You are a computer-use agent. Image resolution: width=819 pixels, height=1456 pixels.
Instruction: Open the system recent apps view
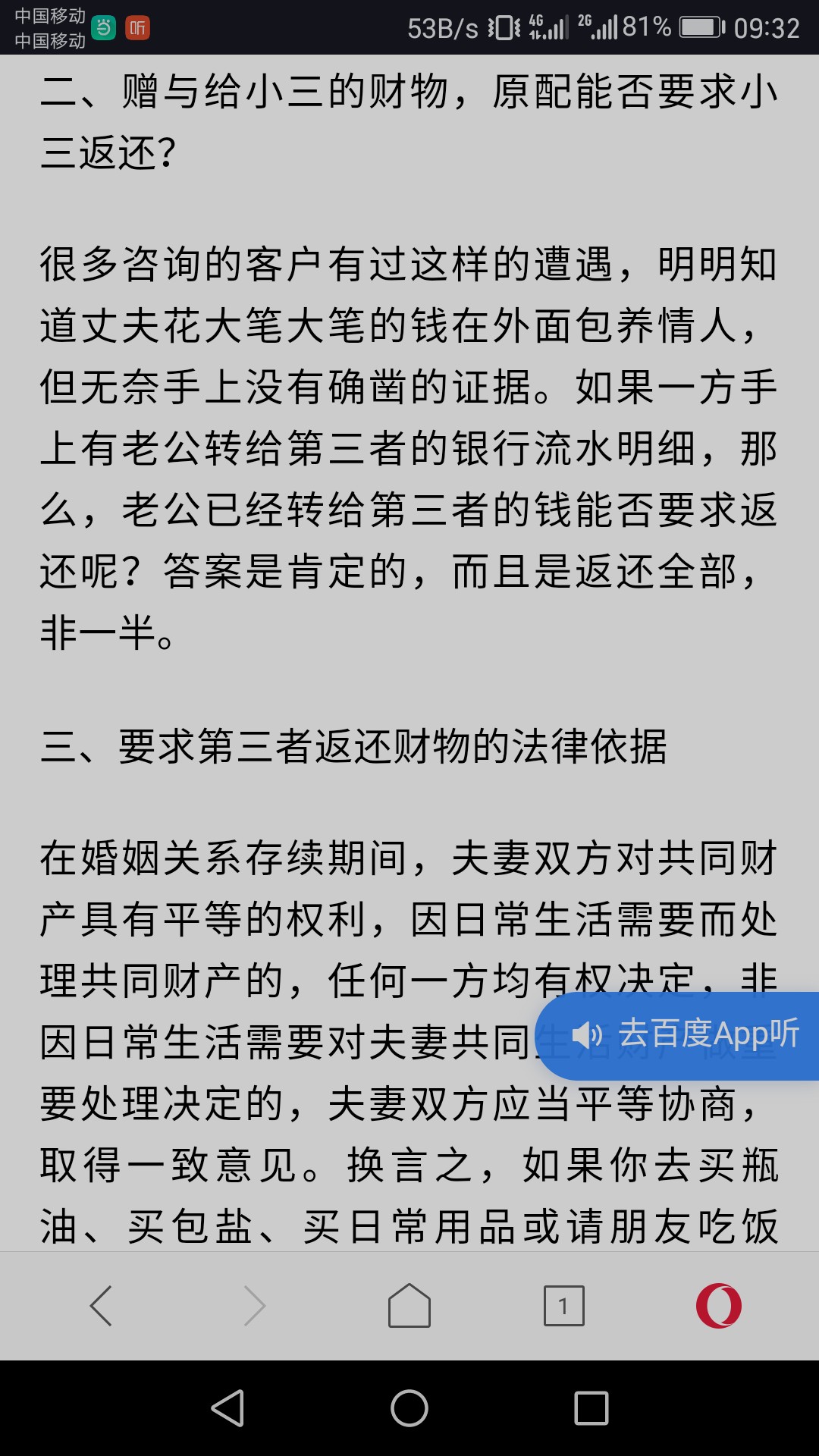pyautogui.click(x=591, y=1409)
